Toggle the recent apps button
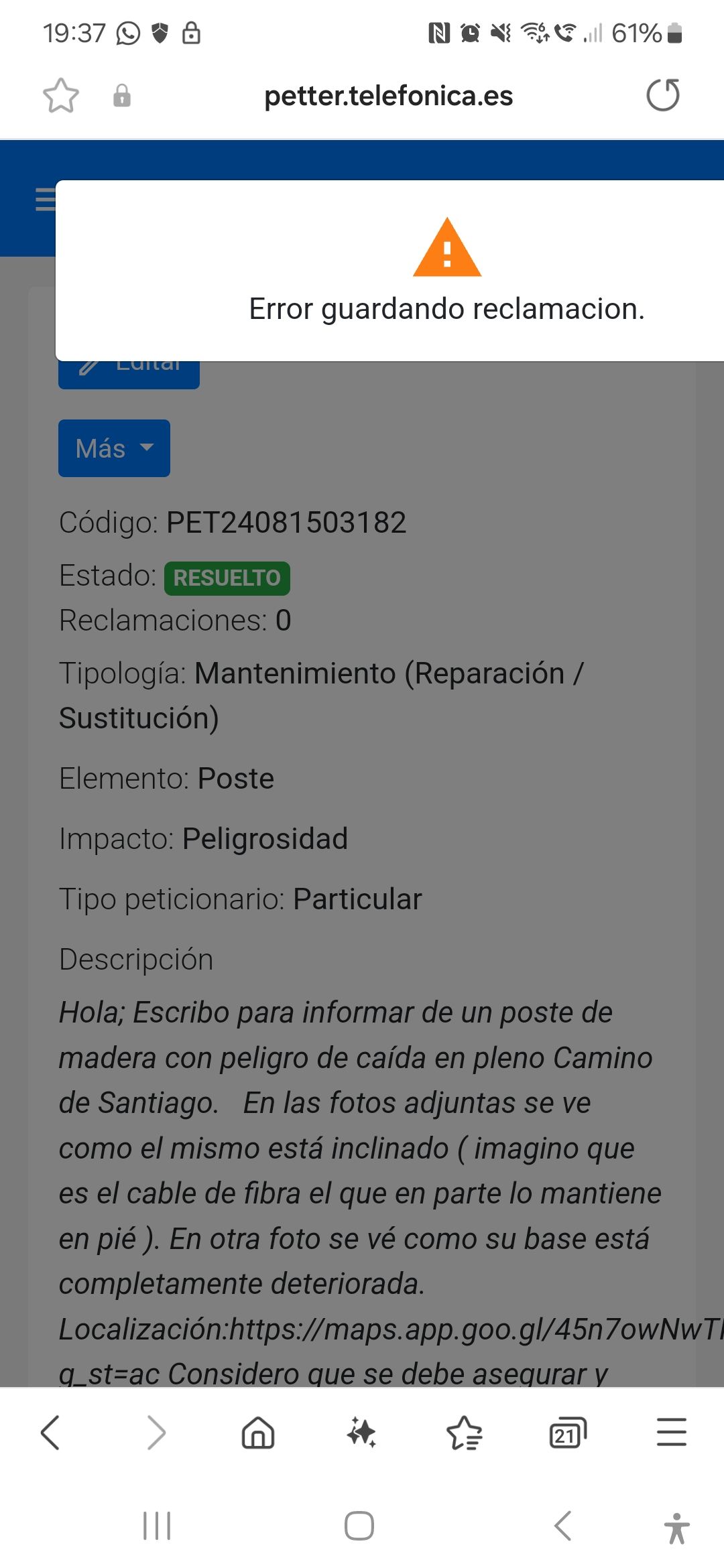The height and width of the screenshot is (1568, 724). click(x=156, y=1526)
